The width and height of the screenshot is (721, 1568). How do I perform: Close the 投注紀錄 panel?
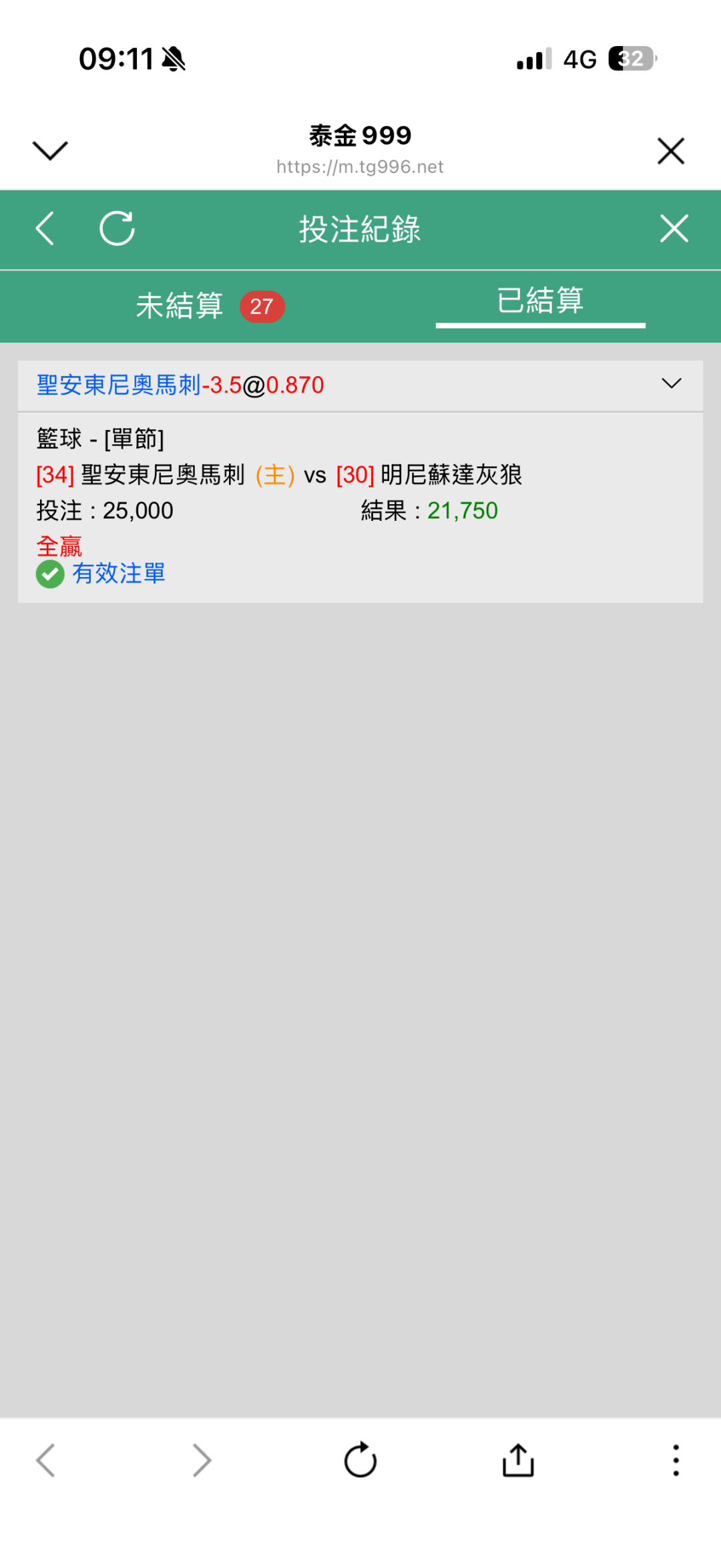[674, 228]
